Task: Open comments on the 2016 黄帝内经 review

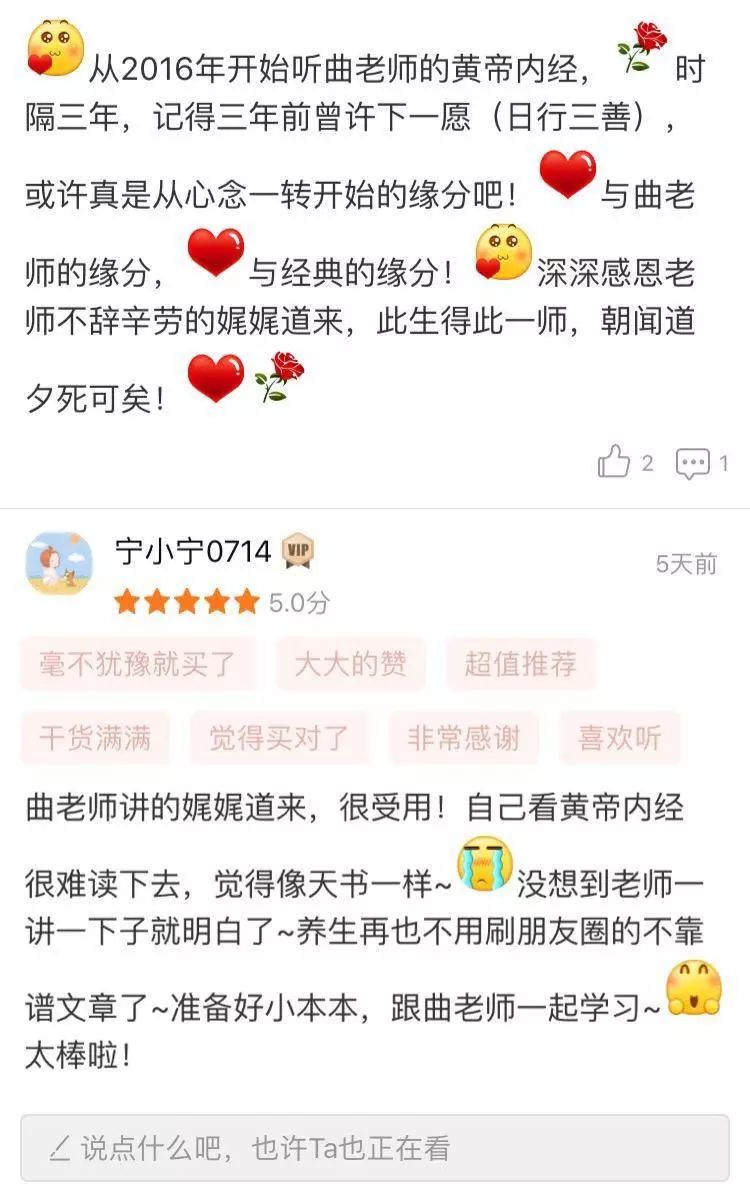Action: [692, 463]
